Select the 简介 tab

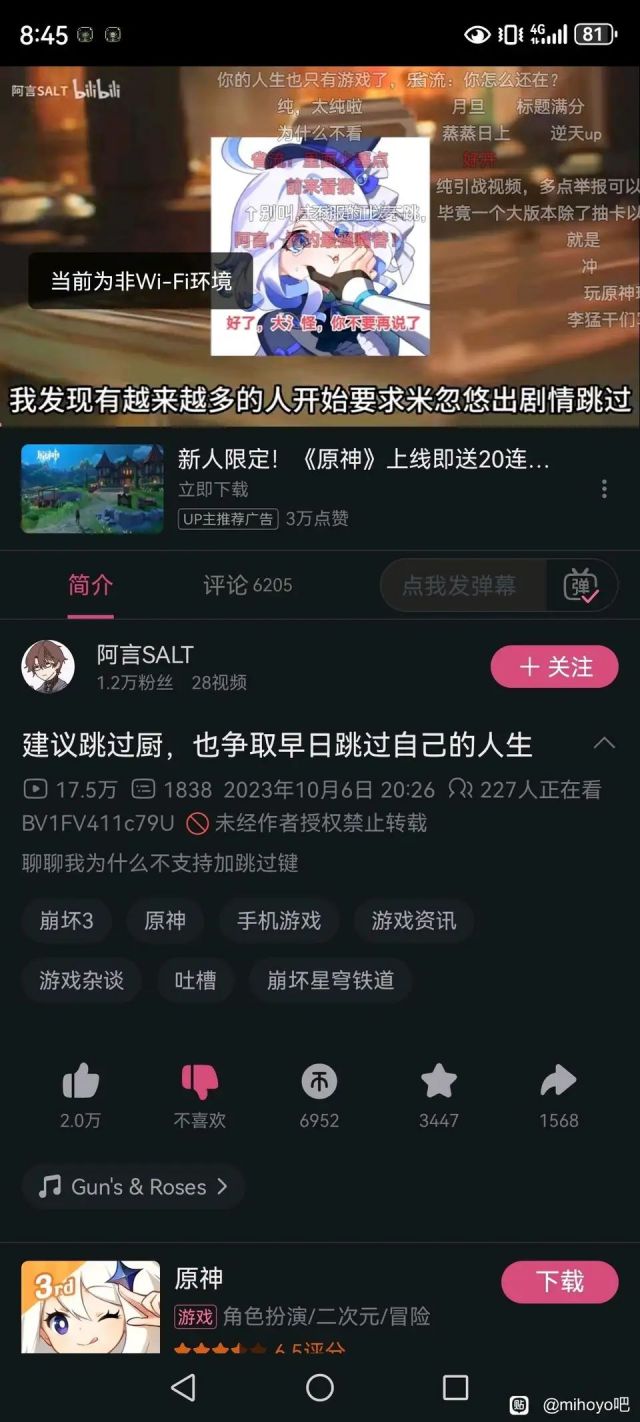(x=90, y=585)
